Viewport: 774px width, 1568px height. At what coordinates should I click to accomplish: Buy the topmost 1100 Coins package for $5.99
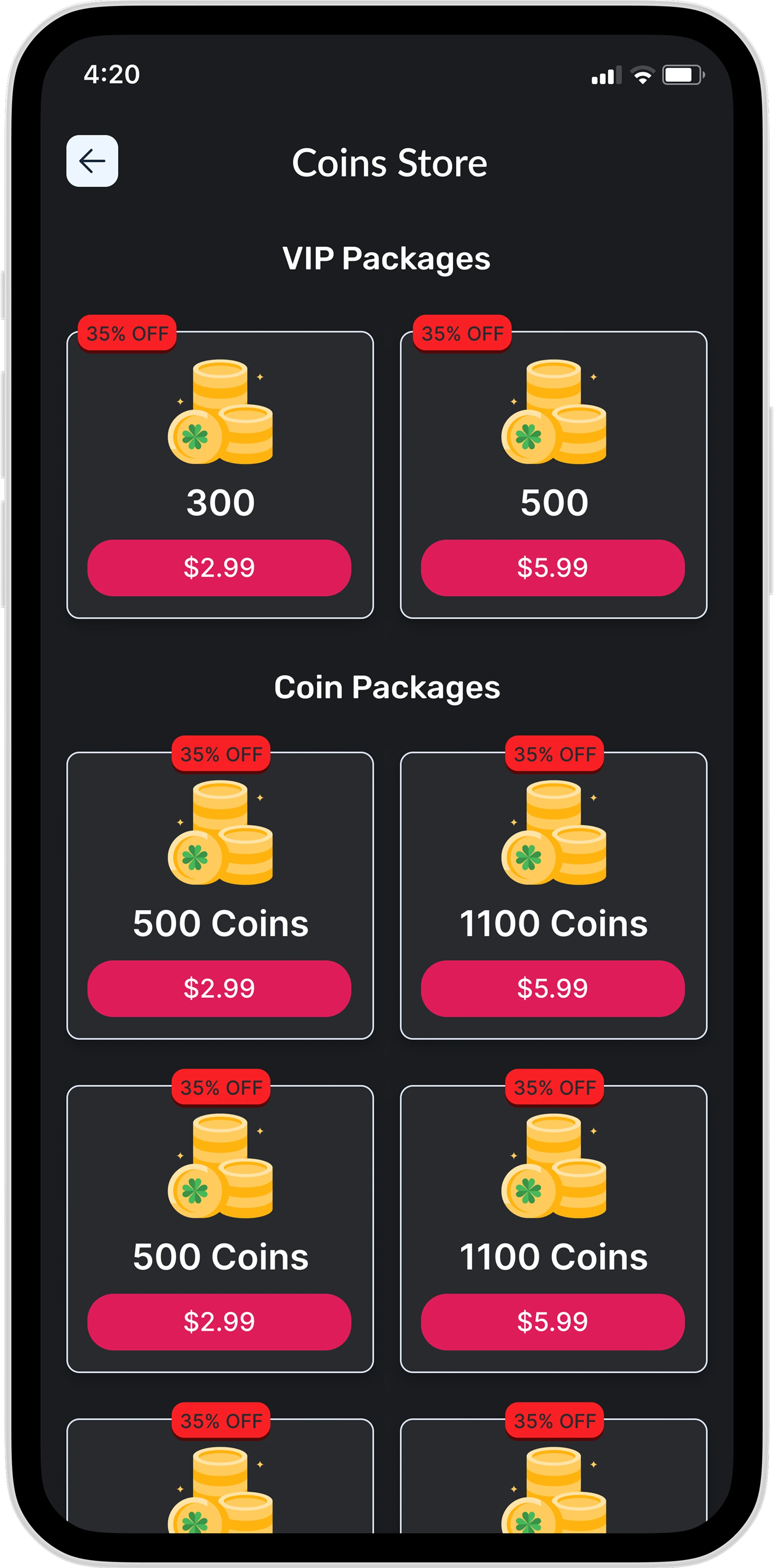pyautogui.click(x=552, y=988)
